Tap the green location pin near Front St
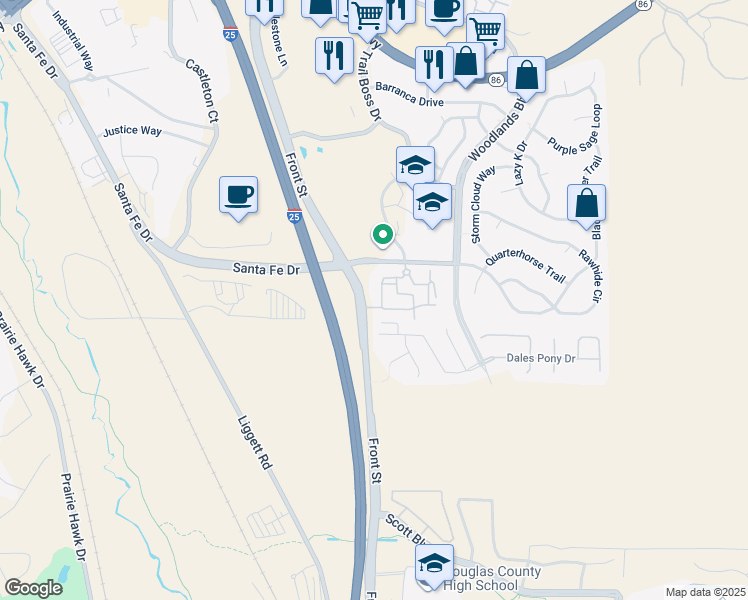The image size is (748, 600). tap(382, 236)
